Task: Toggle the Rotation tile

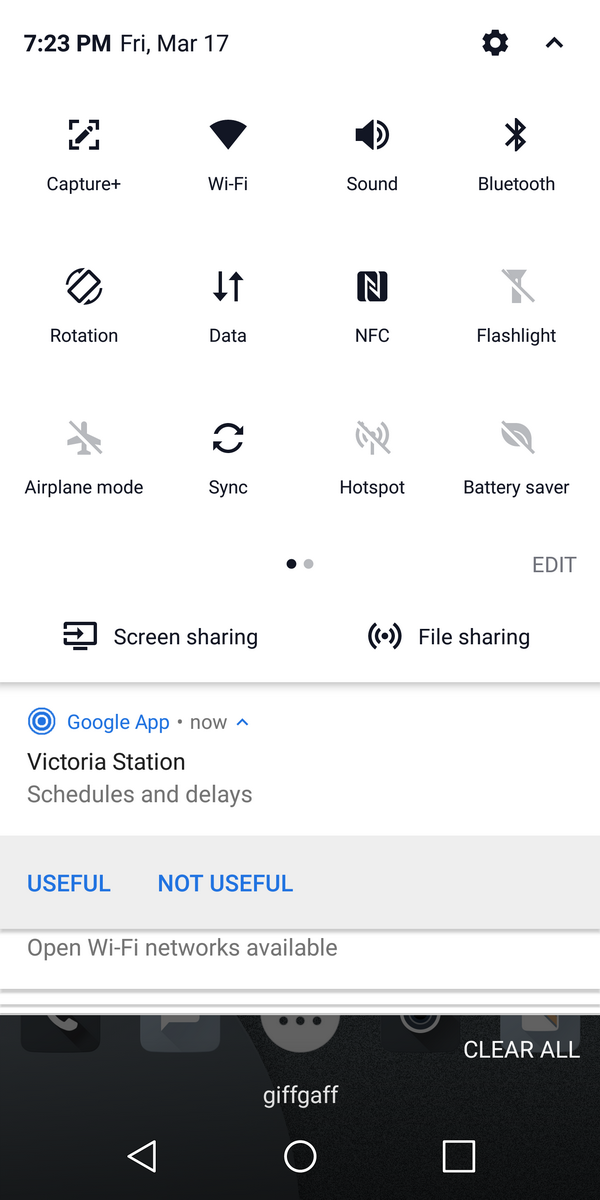Action: [x=84, y=306]
